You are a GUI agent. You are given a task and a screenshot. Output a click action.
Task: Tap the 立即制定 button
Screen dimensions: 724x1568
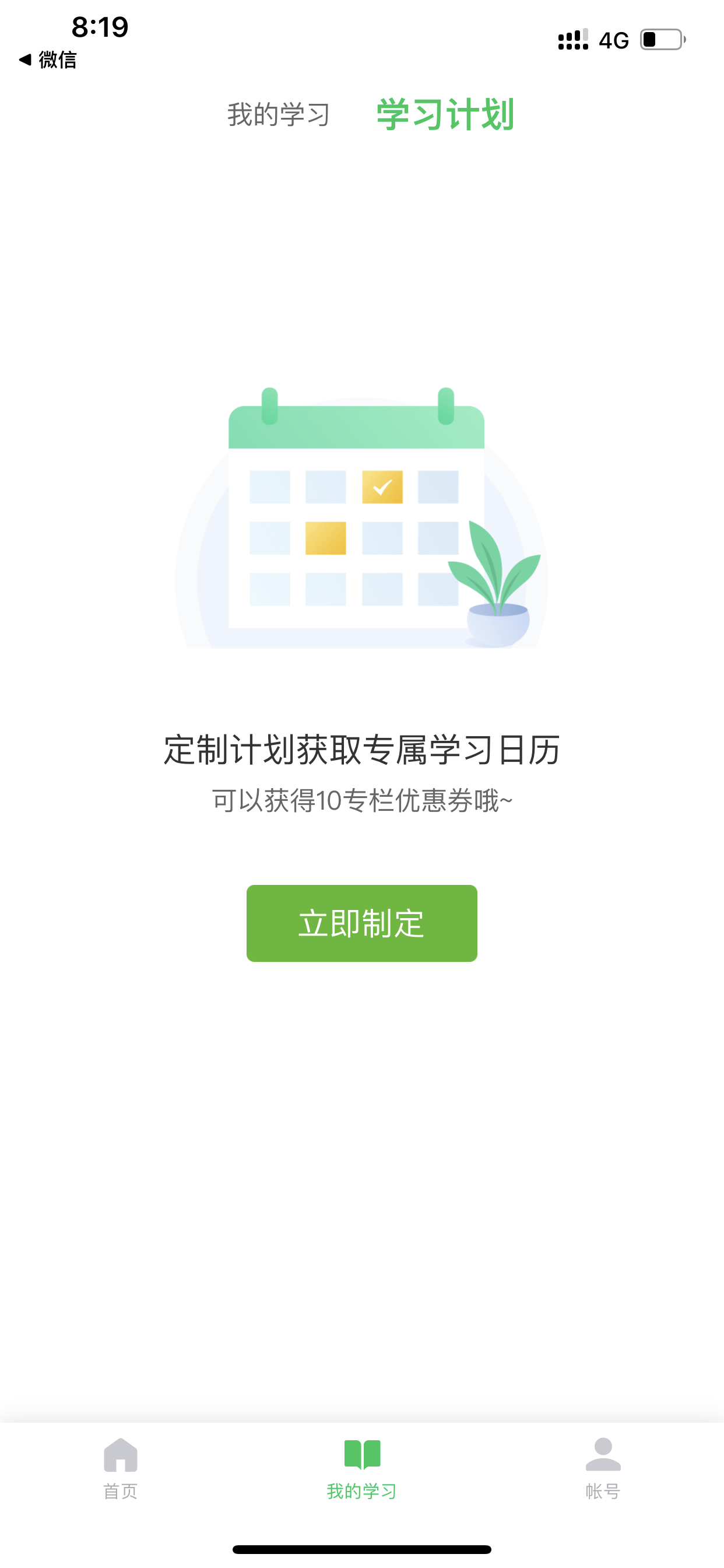coord(361,923)
